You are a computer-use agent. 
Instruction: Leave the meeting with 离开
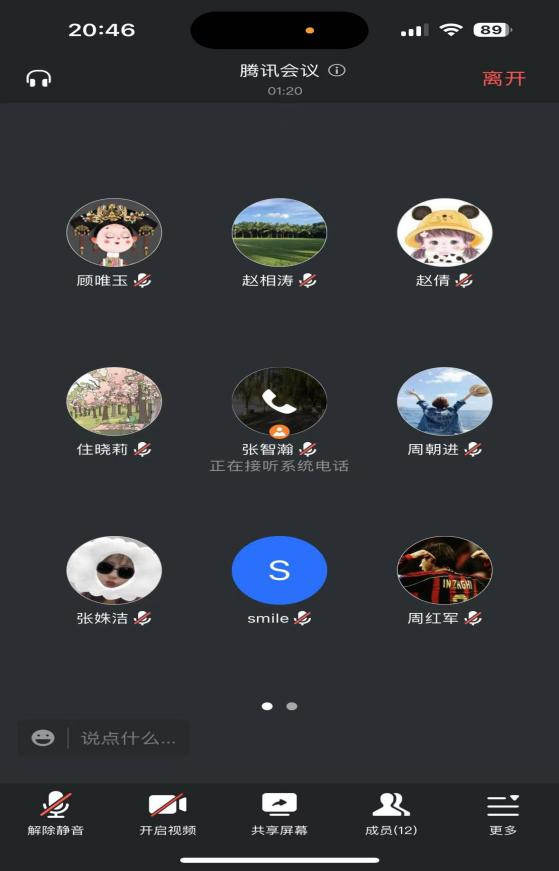point(503,78)
